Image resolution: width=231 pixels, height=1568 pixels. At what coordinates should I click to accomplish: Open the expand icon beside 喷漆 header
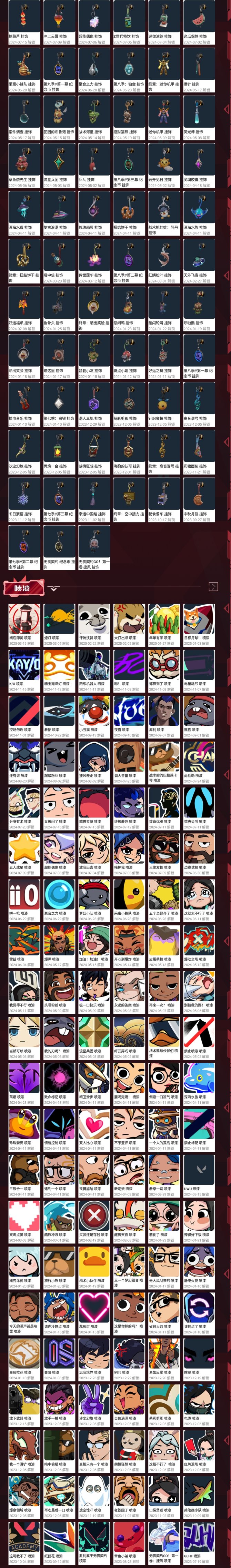pos(213,587)
